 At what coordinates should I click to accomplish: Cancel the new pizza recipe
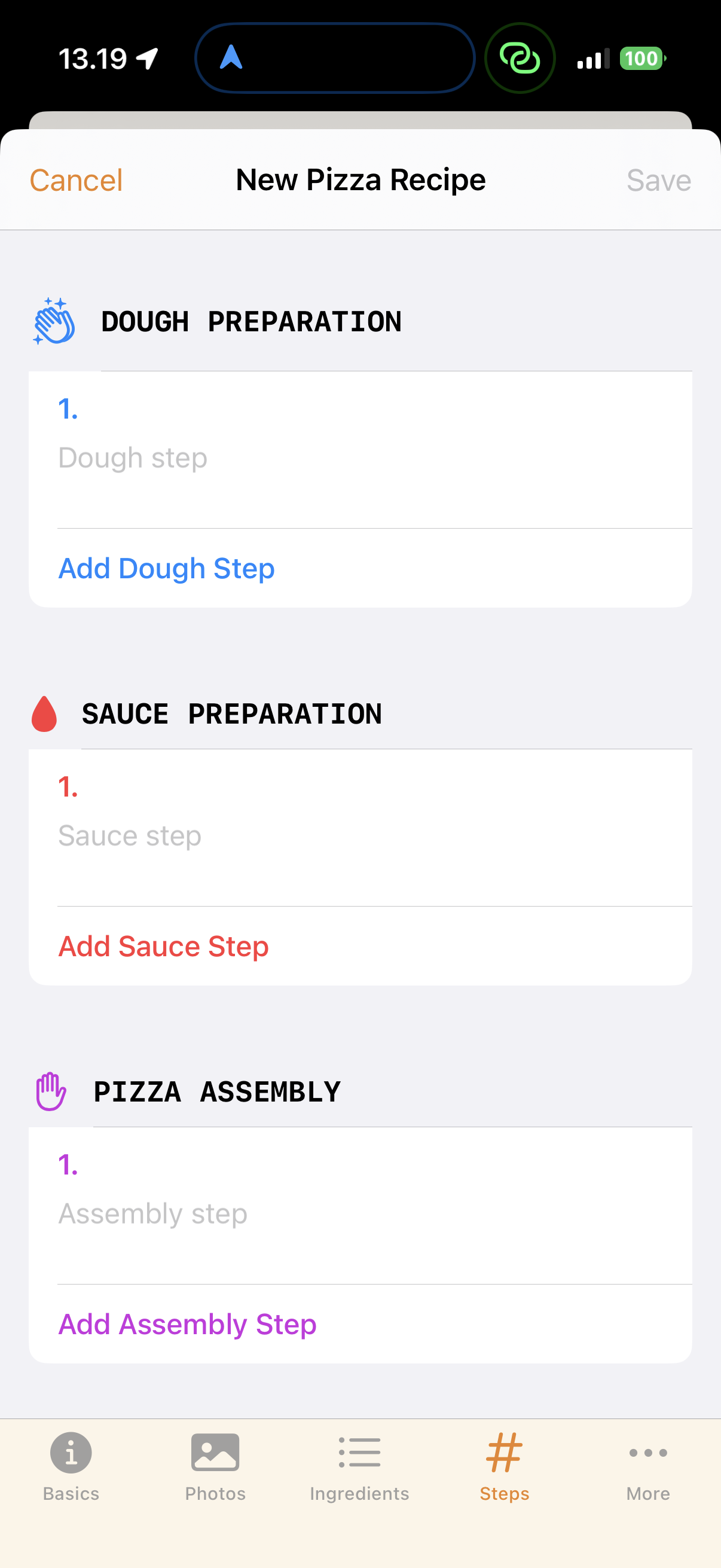[x=76, y=180]
